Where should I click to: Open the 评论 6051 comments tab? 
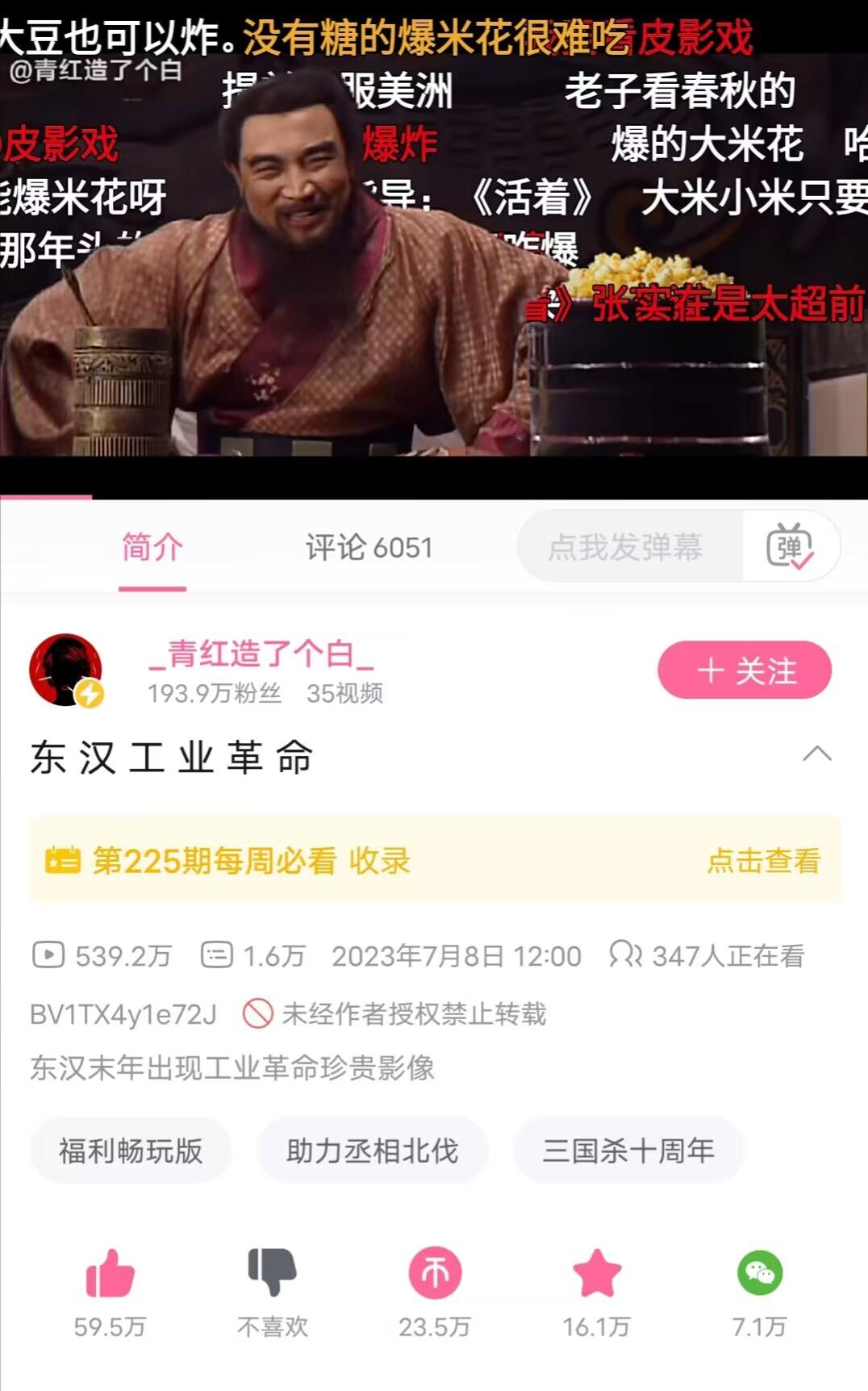tap(369, 548)
